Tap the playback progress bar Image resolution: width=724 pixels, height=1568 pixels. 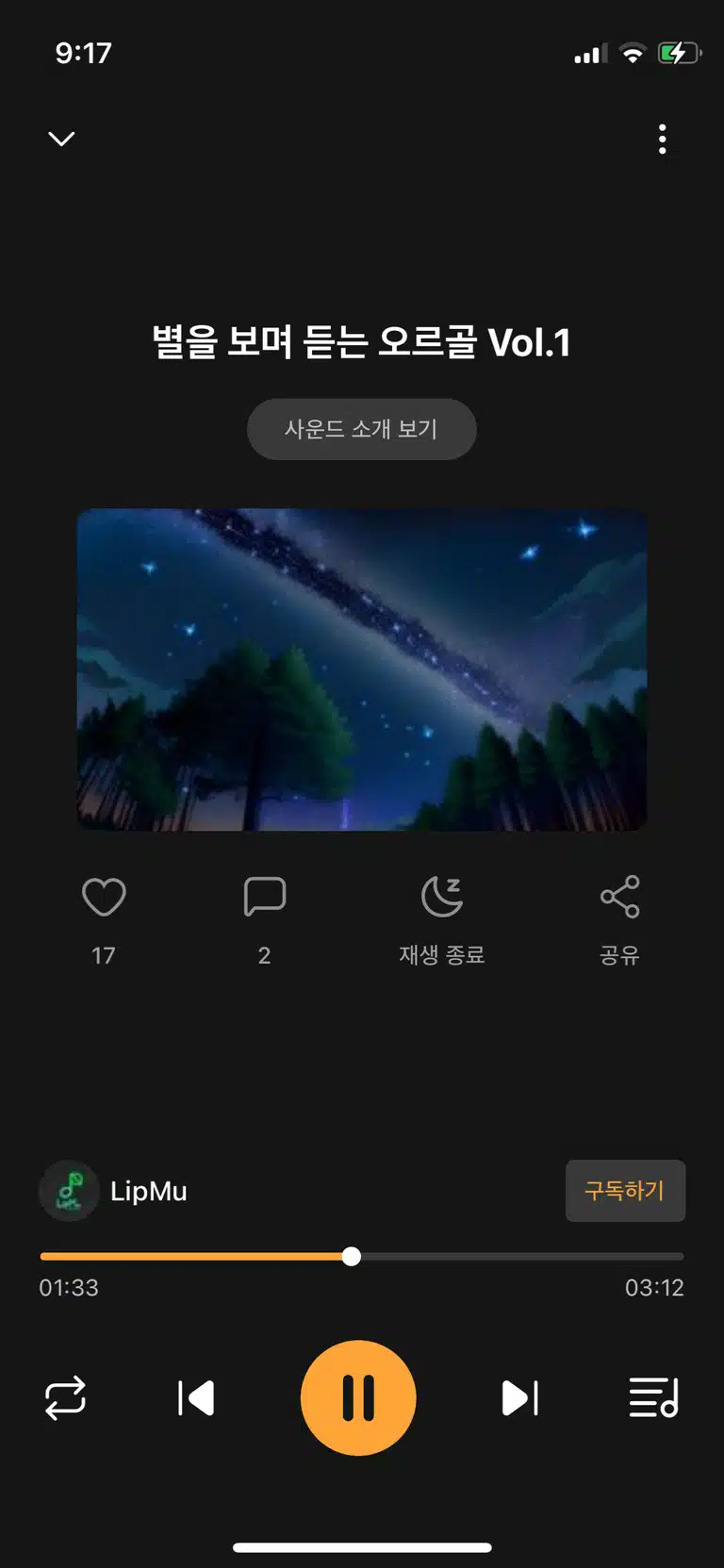[362, 1257]
